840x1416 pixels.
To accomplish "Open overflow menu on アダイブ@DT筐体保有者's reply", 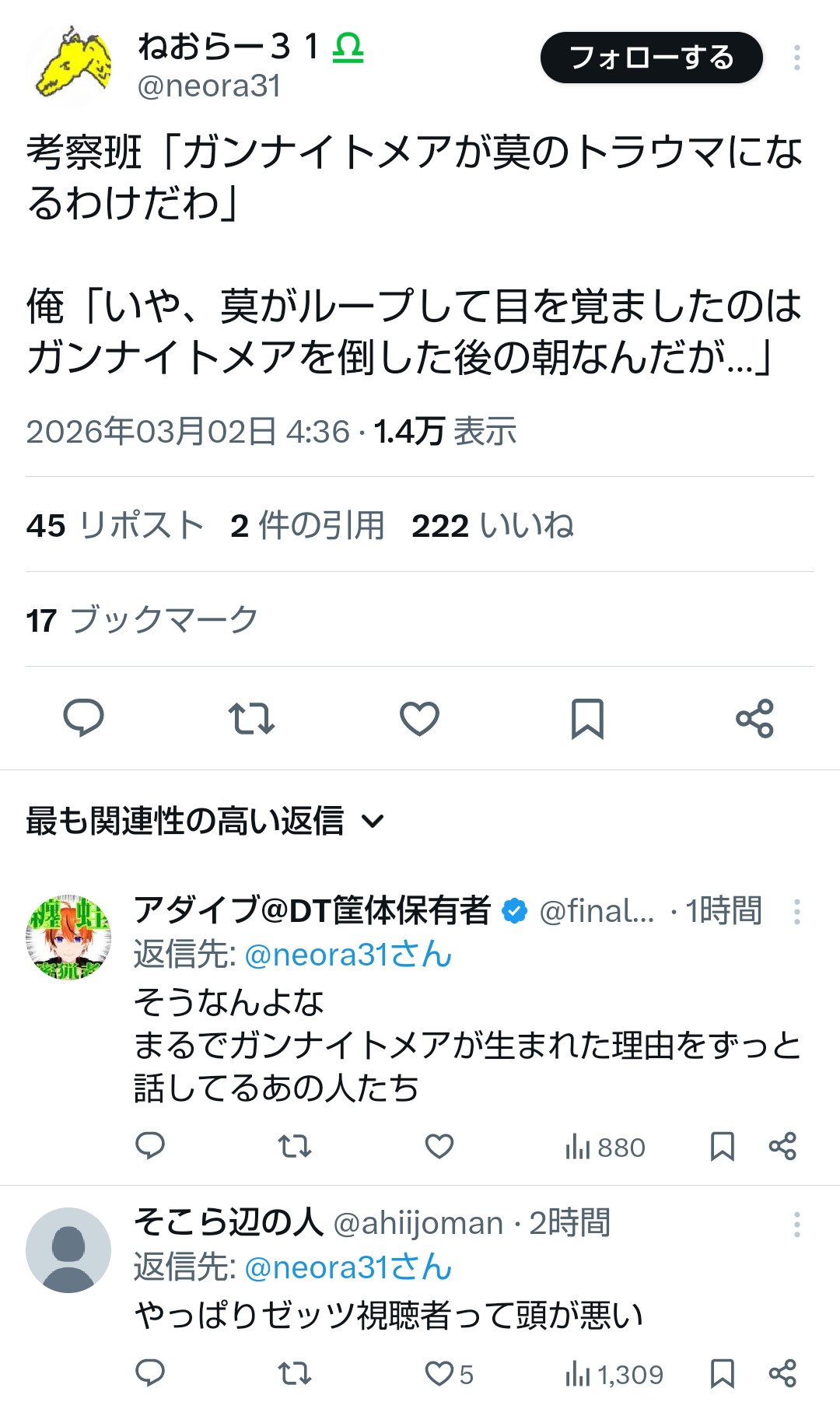I will pos(796,912).
